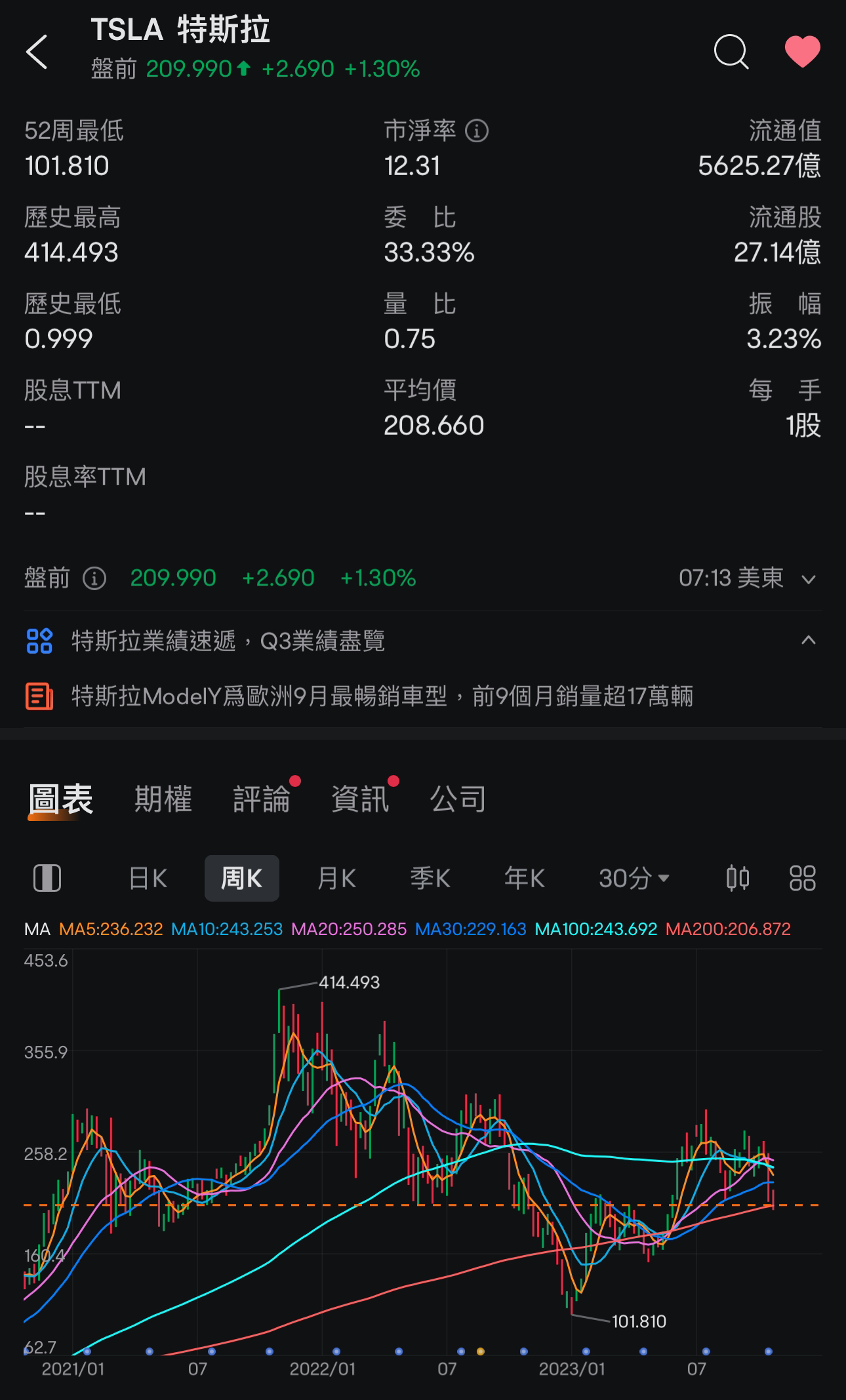Select 月K monthly candle view
The height and width of the screenshot is (1400, 846).
click(x=335, y=878)
